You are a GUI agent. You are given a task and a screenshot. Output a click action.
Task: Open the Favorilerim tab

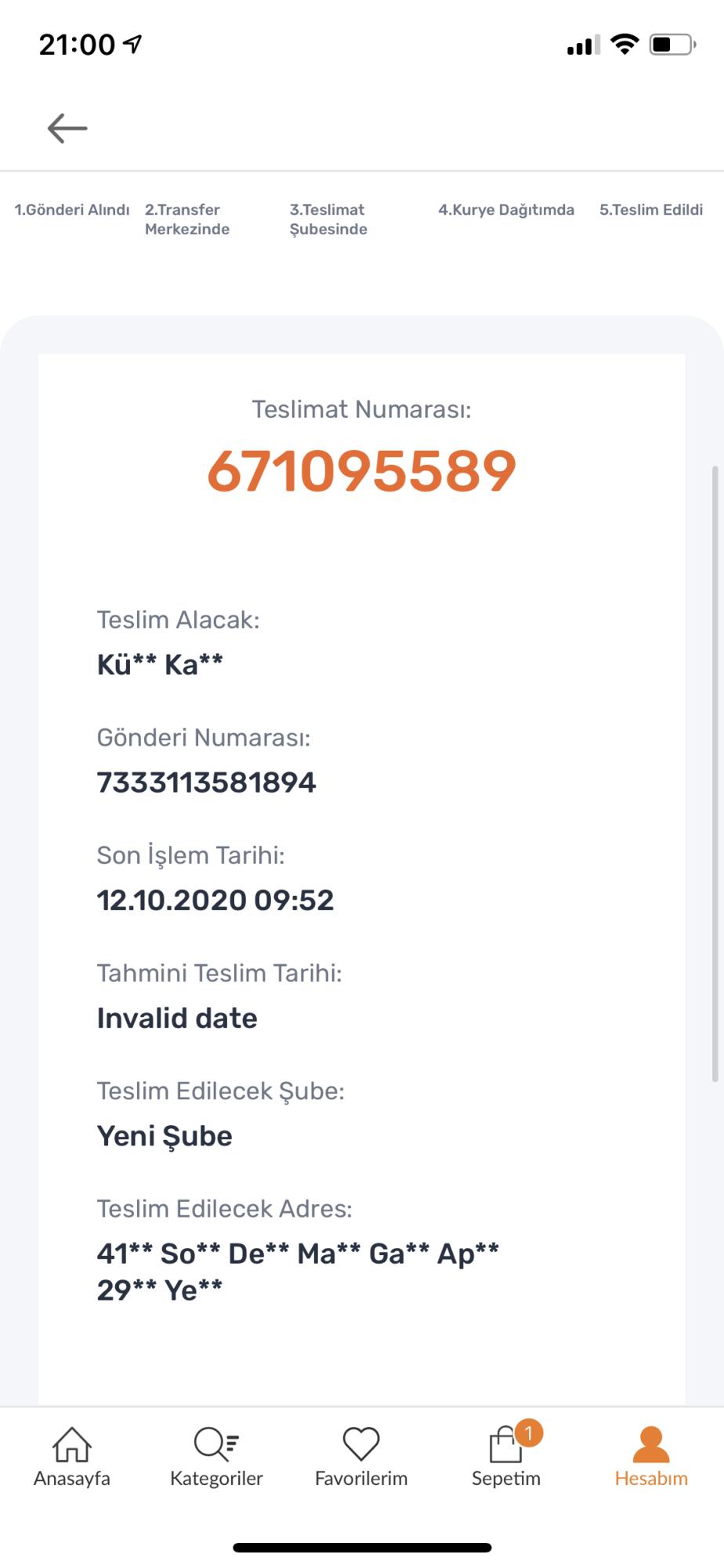[361, 1457]
